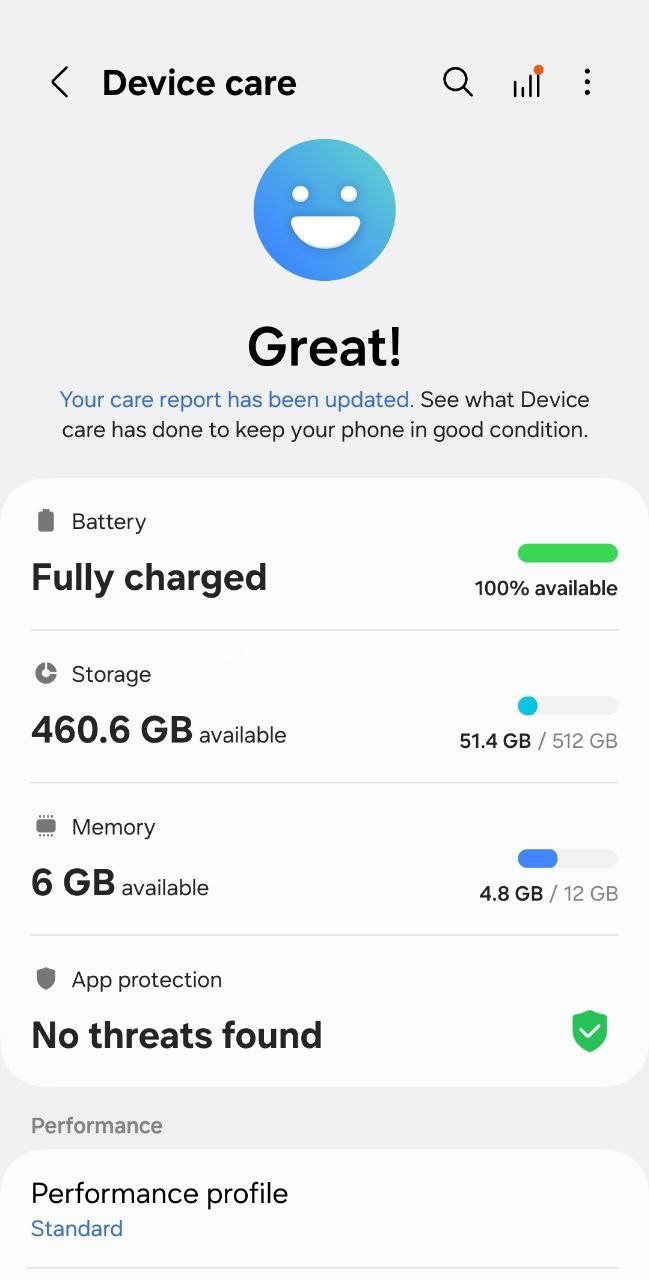Viewport: 649px width, 1280px height.
Task: Open the three-dot overflow menu
Action: 587,83
